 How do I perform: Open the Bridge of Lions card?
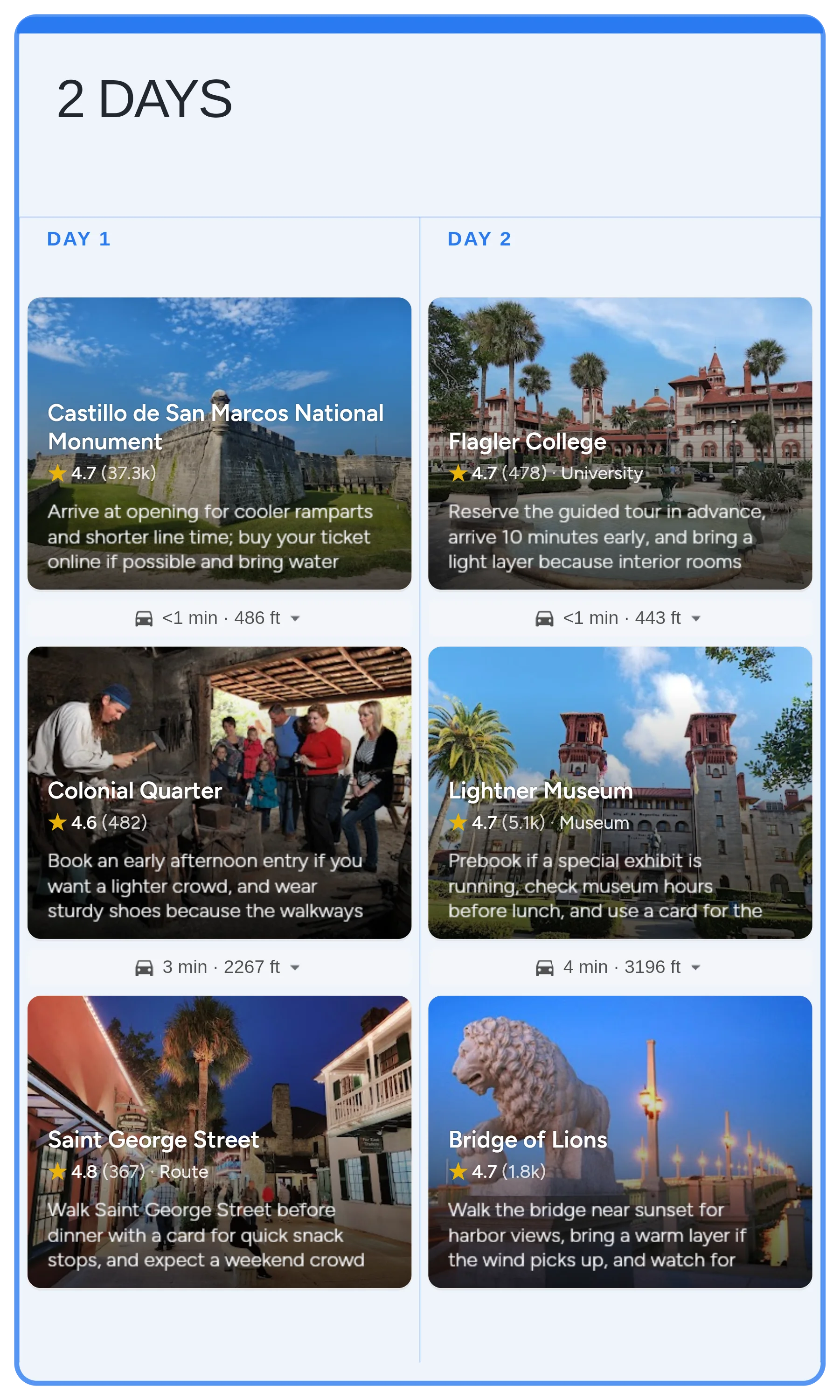pyautogui.click(x=620, y=1141)
